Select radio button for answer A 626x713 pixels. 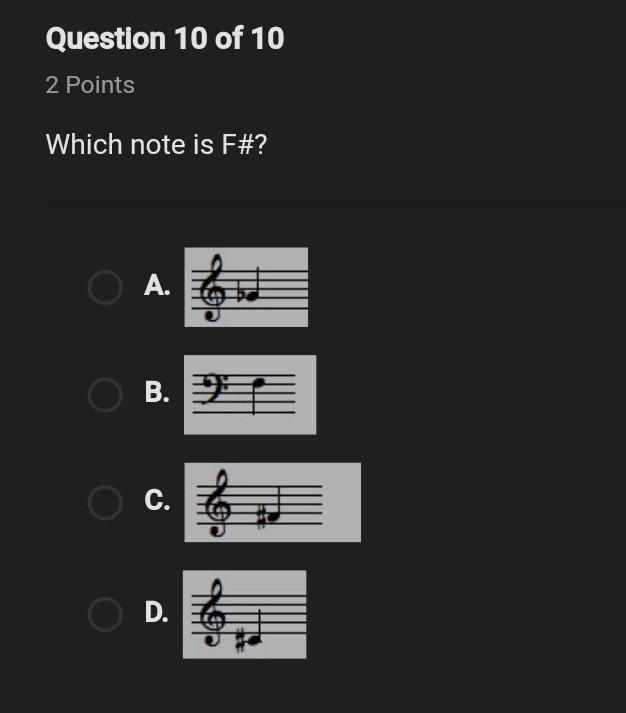105,287
